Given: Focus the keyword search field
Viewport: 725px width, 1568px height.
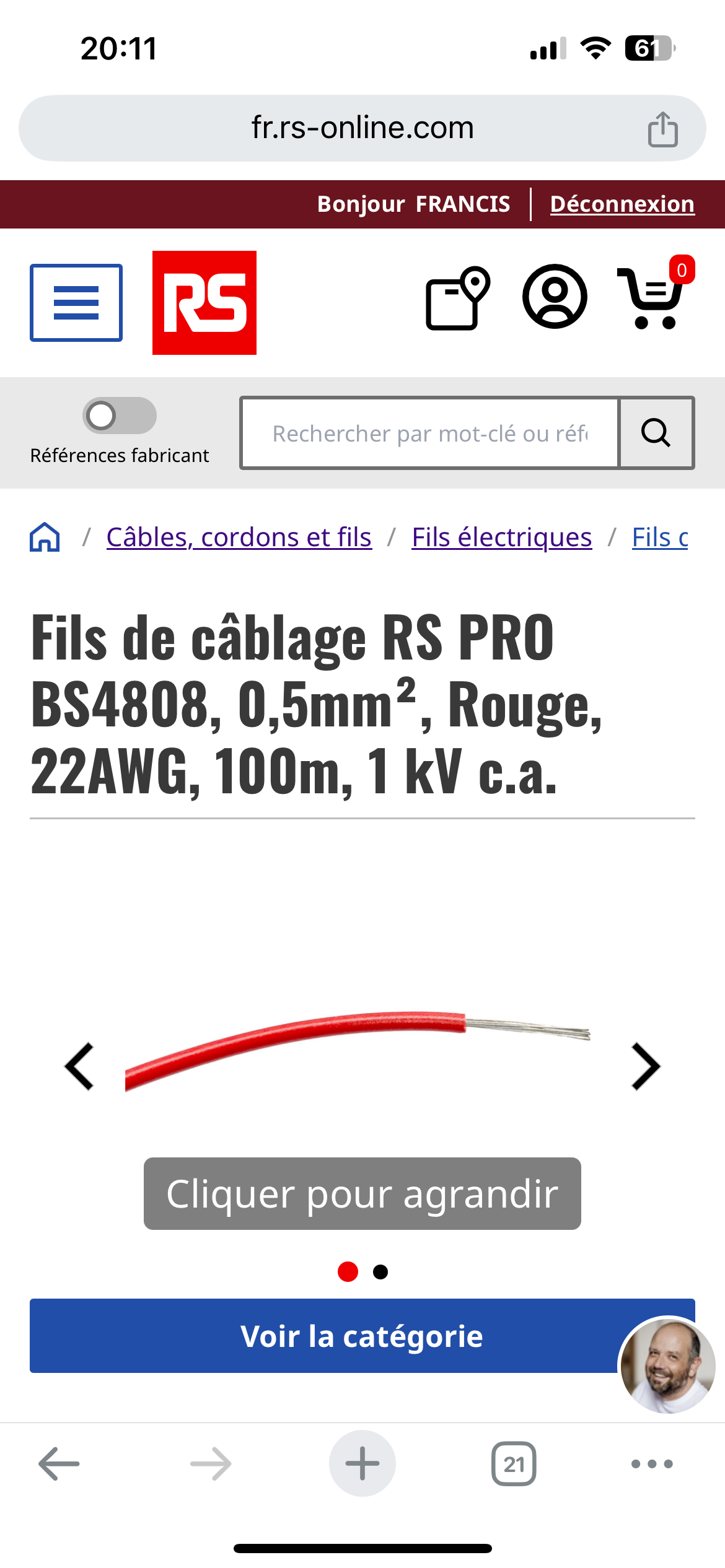Looking at the screenshot, I should [430, 433].
